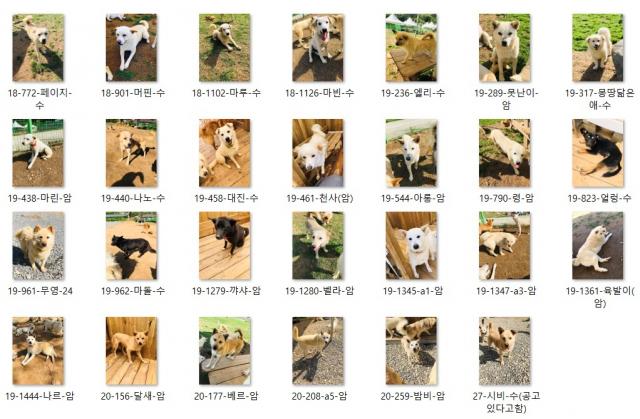Screen dimensions: 640x419
Task: Open file 18-1126-마빈-수
Action: pyautogui.click(x=318, y=47)
